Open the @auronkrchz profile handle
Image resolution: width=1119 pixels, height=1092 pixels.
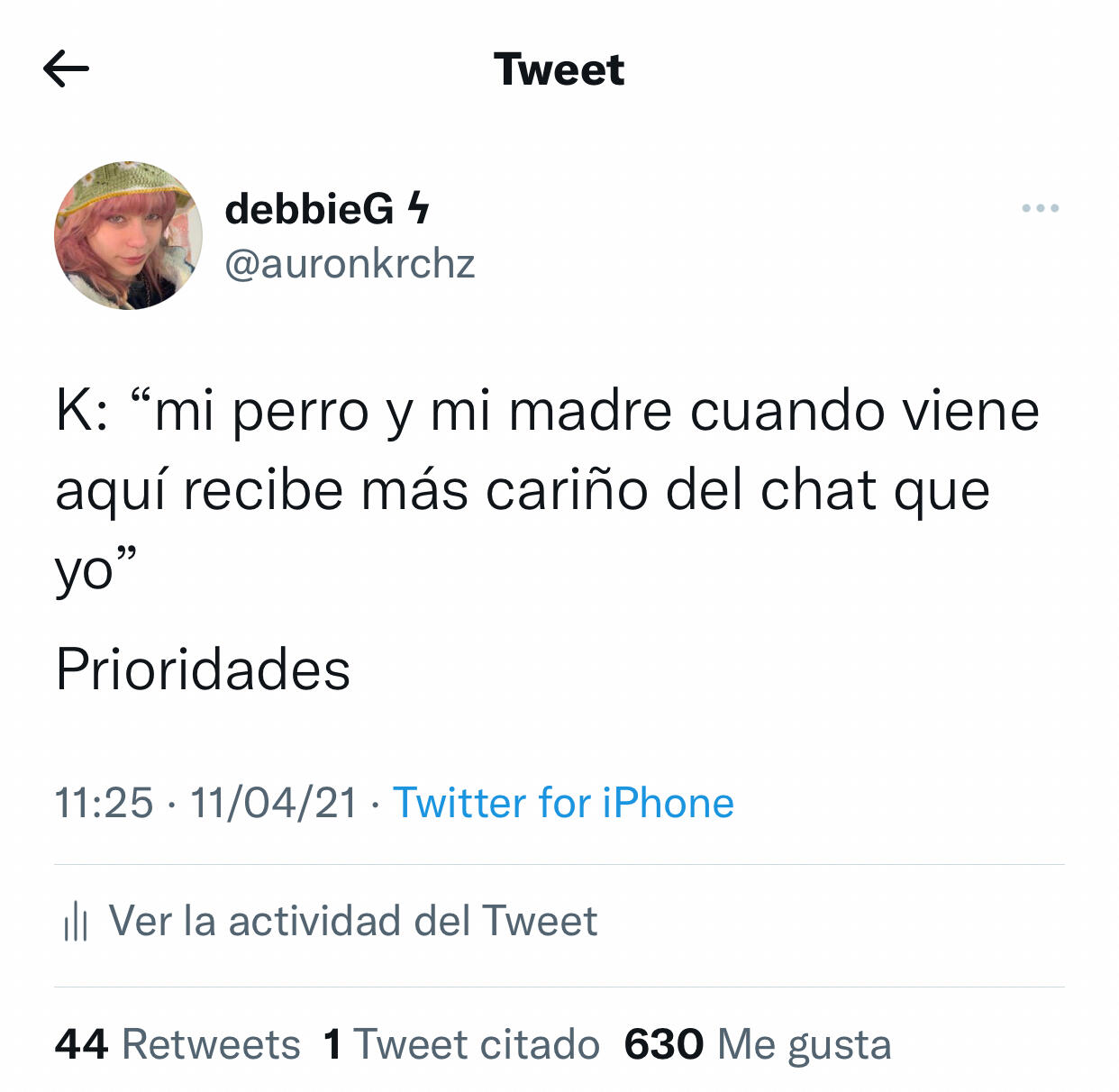[x=349, y=264]
